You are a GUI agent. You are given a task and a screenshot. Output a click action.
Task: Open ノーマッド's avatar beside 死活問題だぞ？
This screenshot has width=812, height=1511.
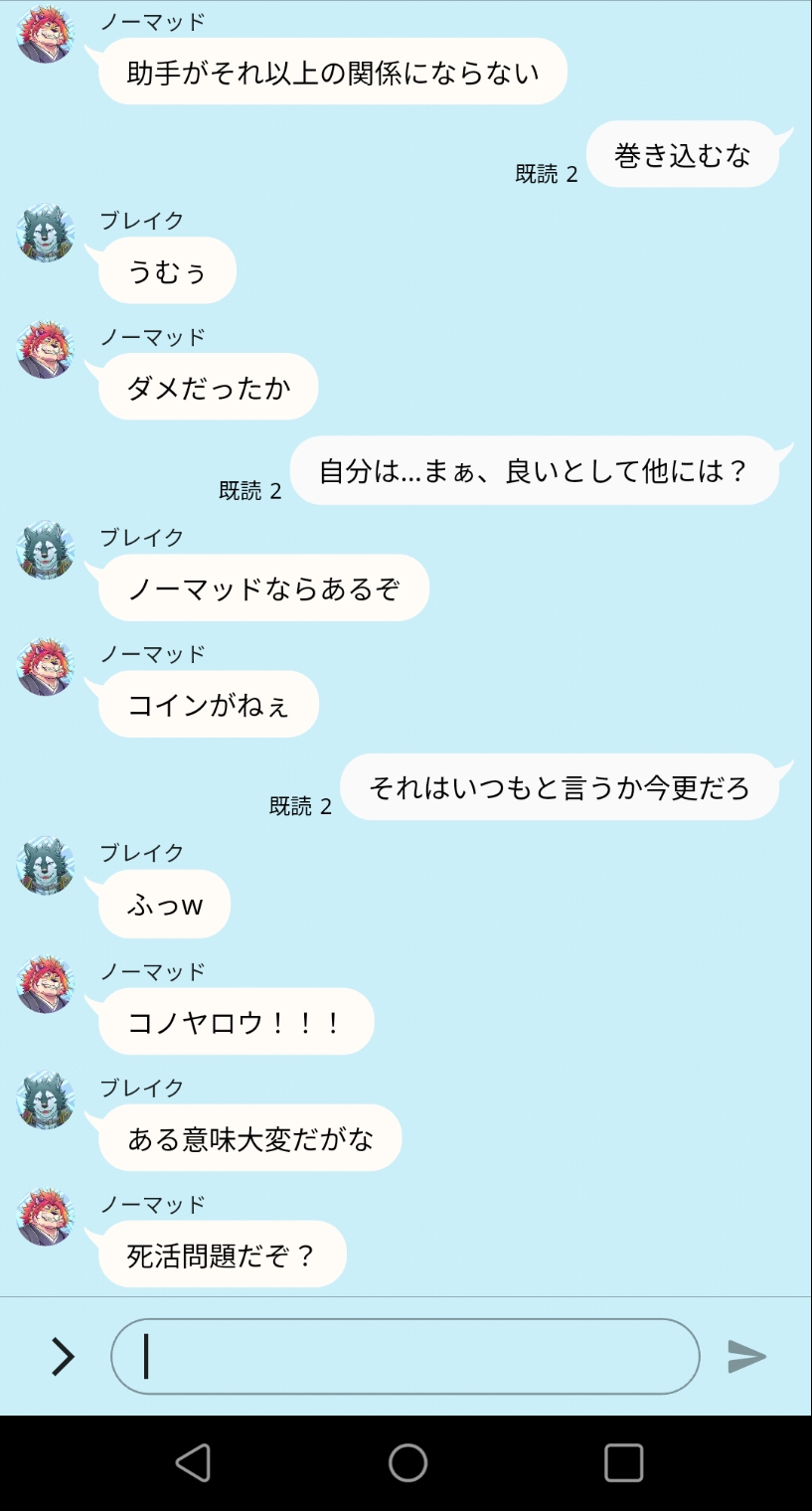(x=46, y=1217)
